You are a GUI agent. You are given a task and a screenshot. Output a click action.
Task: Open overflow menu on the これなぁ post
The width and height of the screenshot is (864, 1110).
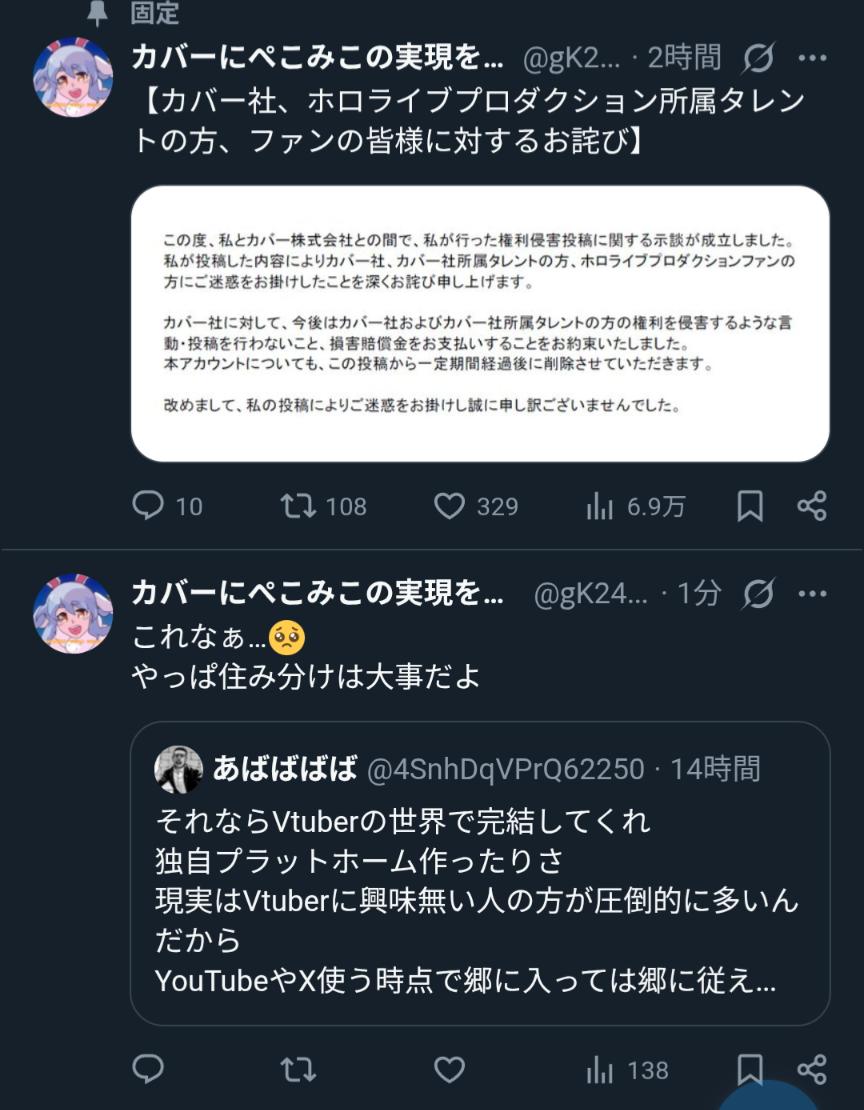[812, 594]
